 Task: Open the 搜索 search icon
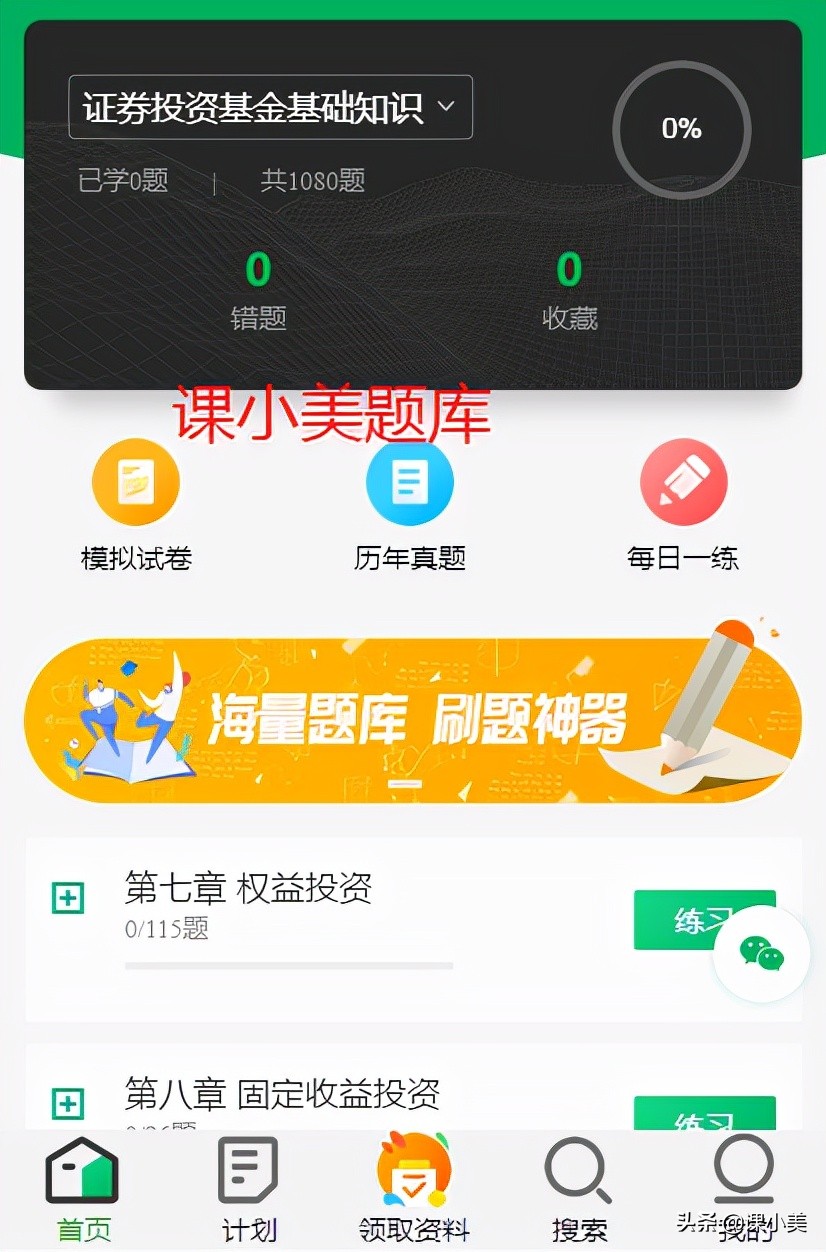click(x=579, y=1170)
